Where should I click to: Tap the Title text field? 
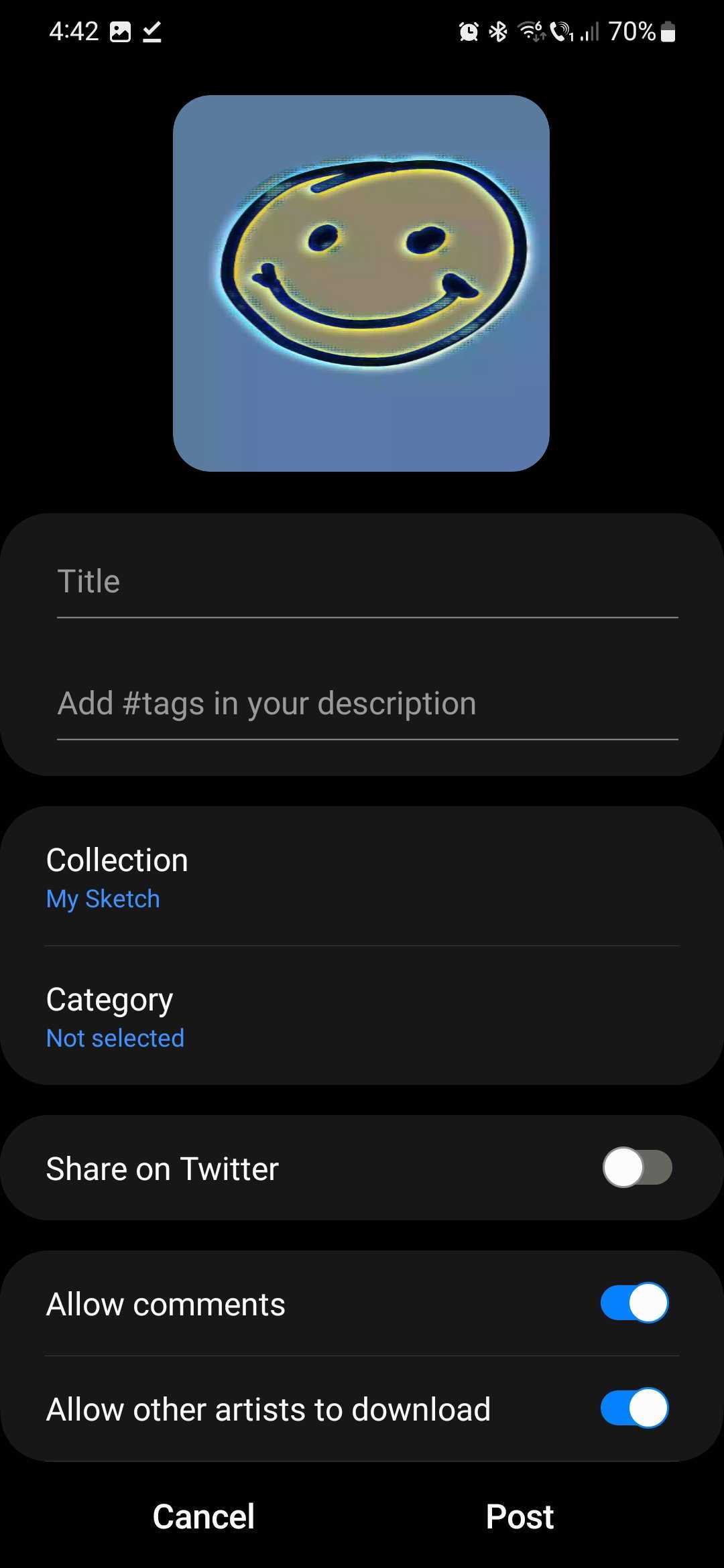click(367, 582)
